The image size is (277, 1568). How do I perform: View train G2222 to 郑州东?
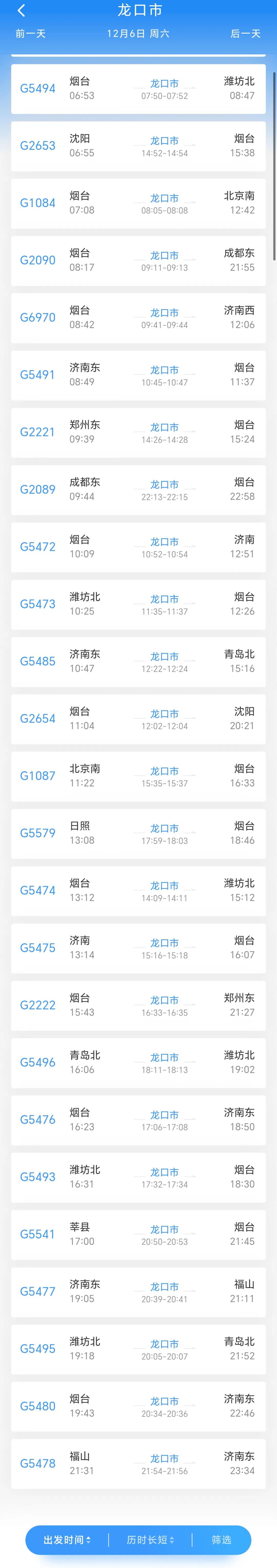(x=138, y=1005)
